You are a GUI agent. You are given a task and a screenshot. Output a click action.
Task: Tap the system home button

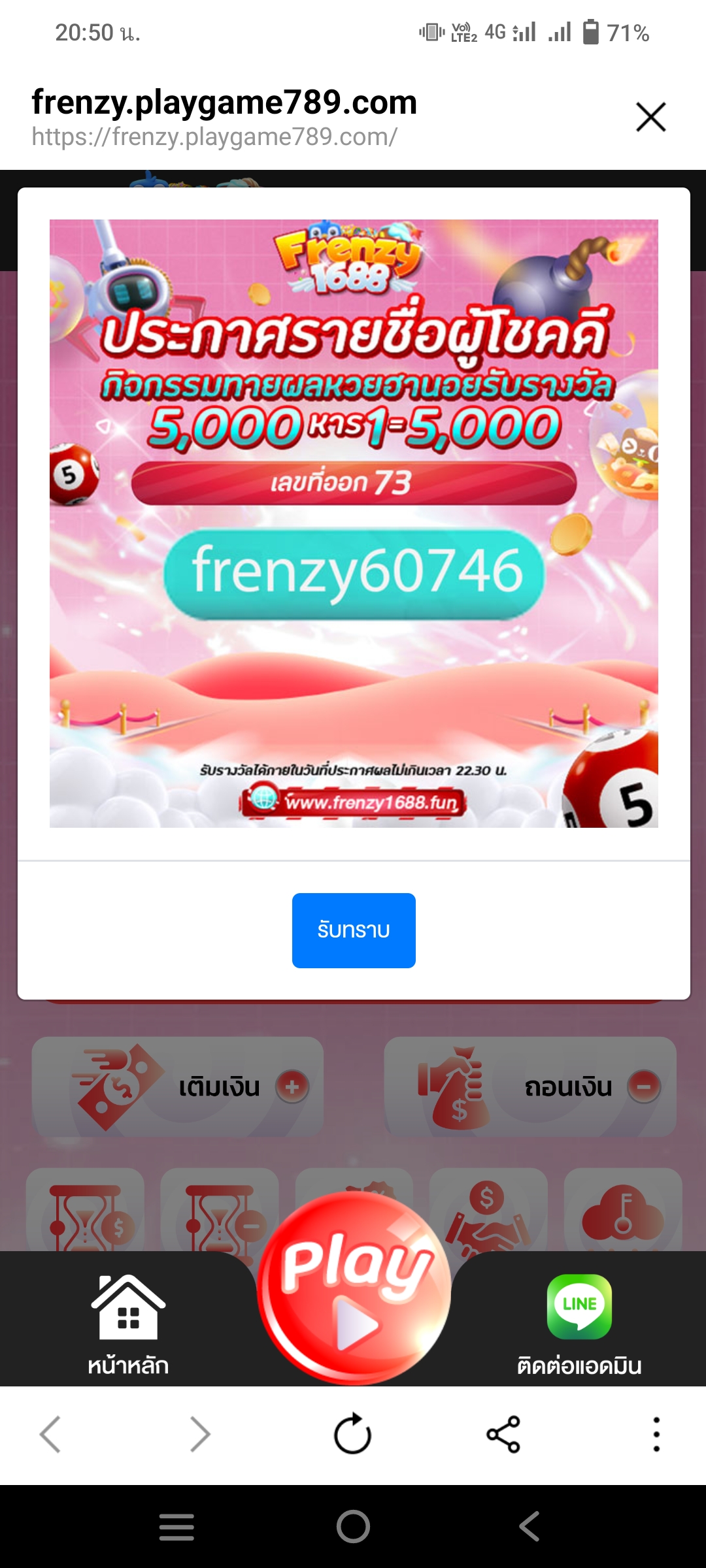353,1527
